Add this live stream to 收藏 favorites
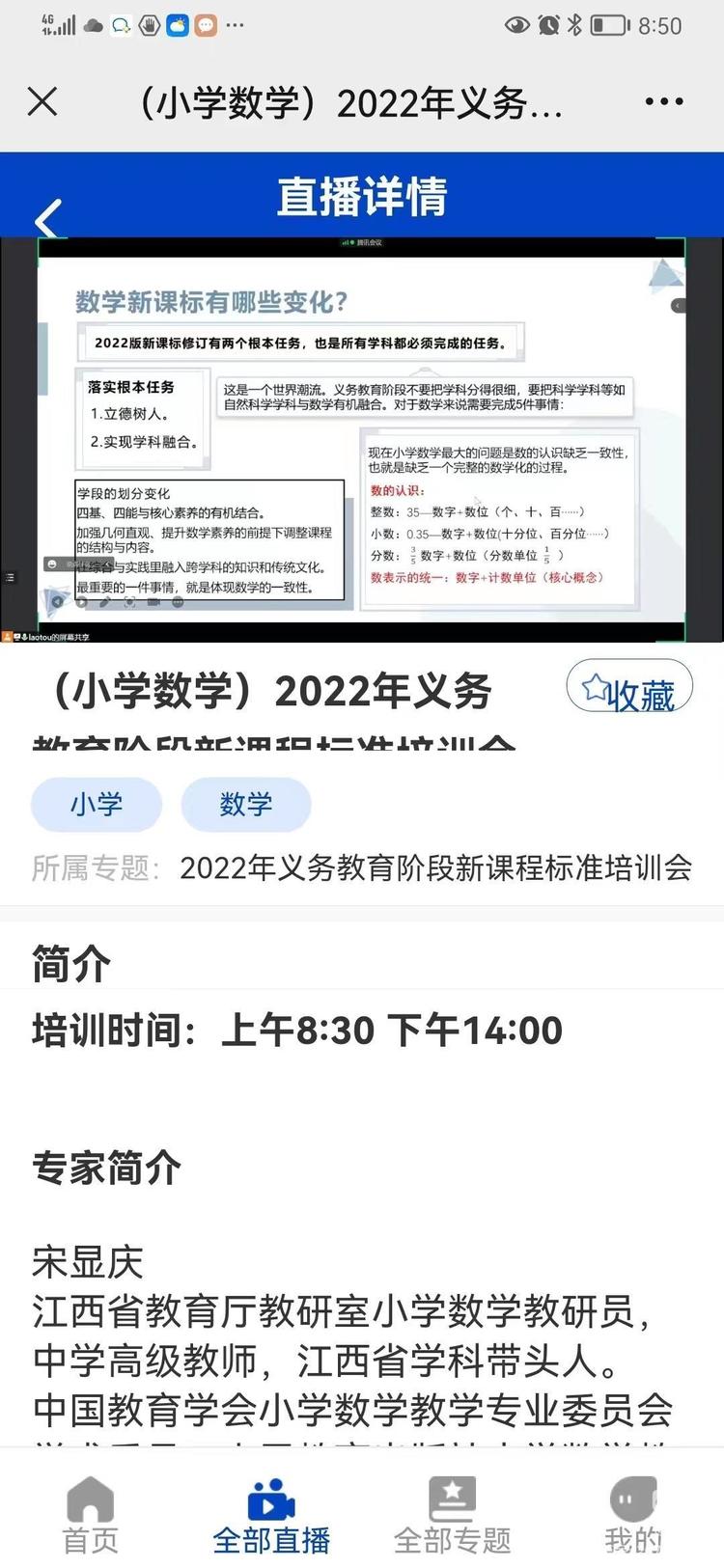Screen dimensions: 724x1568 [x=629, y=691]
